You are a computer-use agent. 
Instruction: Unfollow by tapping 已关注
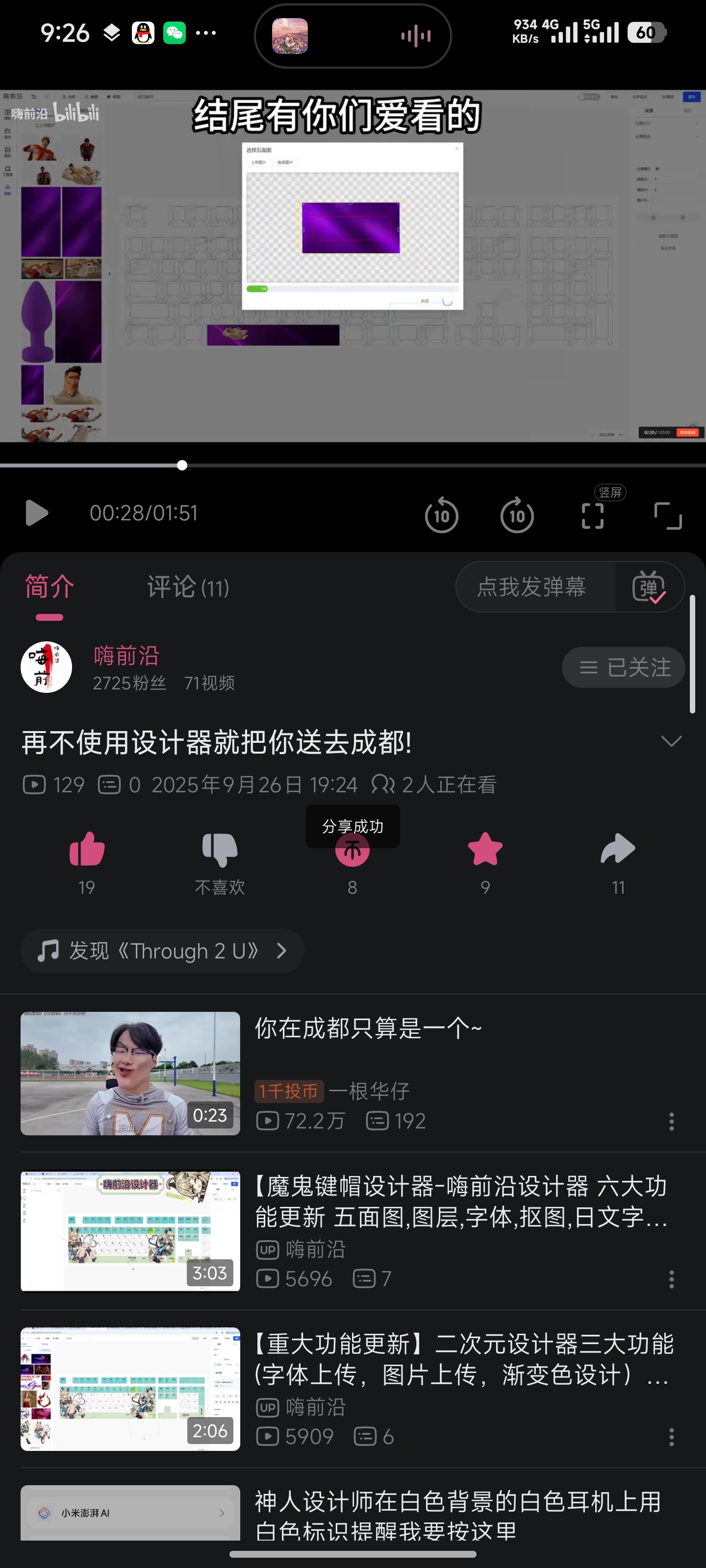(623, 667)
